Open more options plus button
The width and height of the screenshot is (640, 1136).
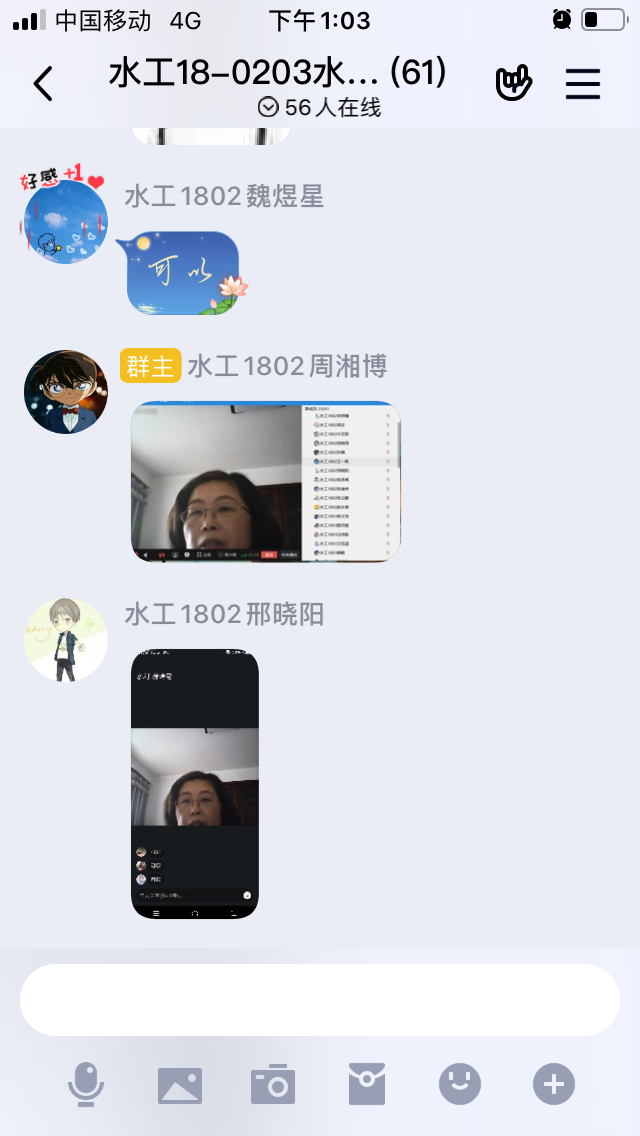pyautogui.click(x=554, y=1084)
